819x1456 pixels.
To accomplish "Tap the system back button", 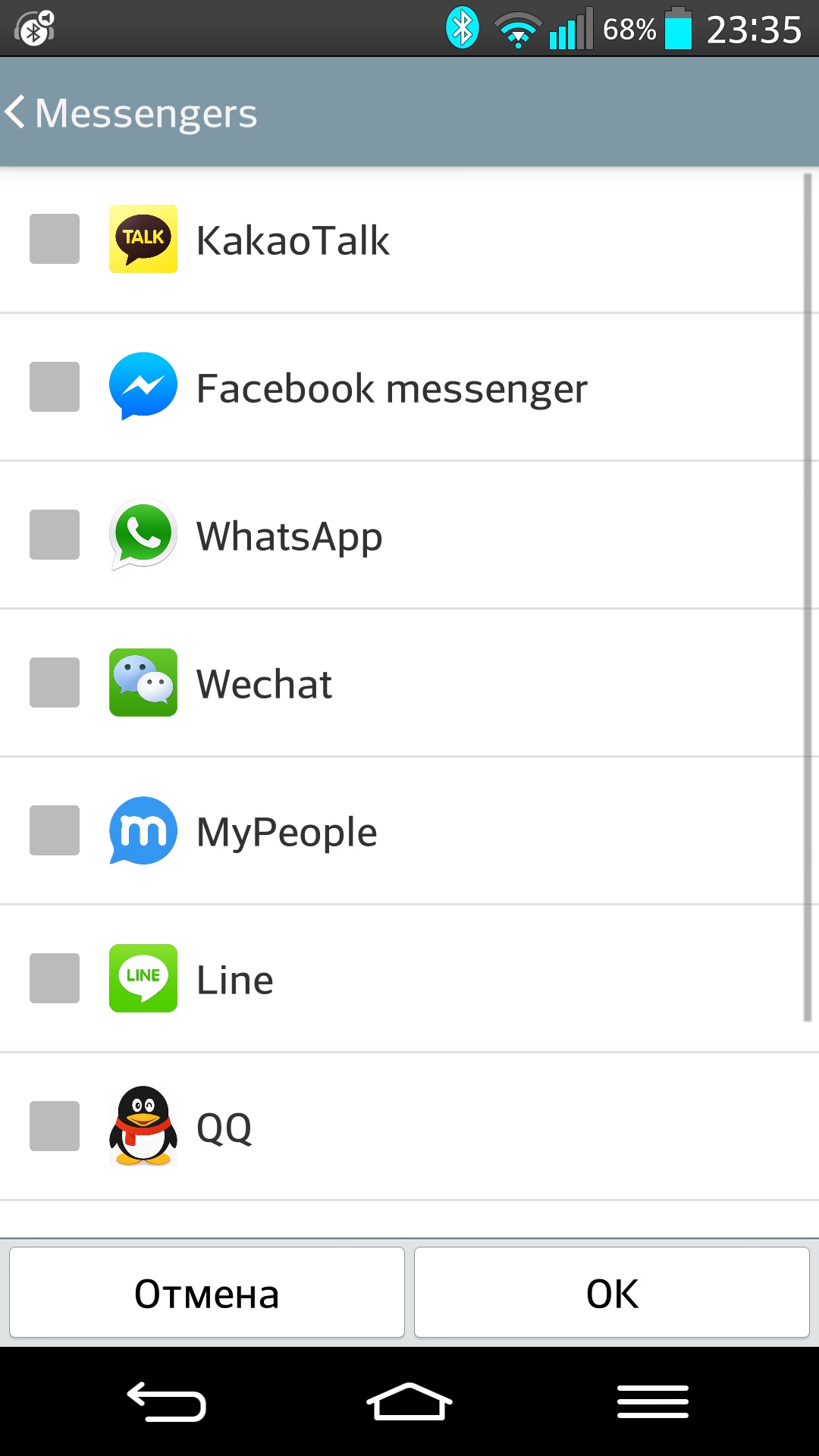I will pos(167,1401).
